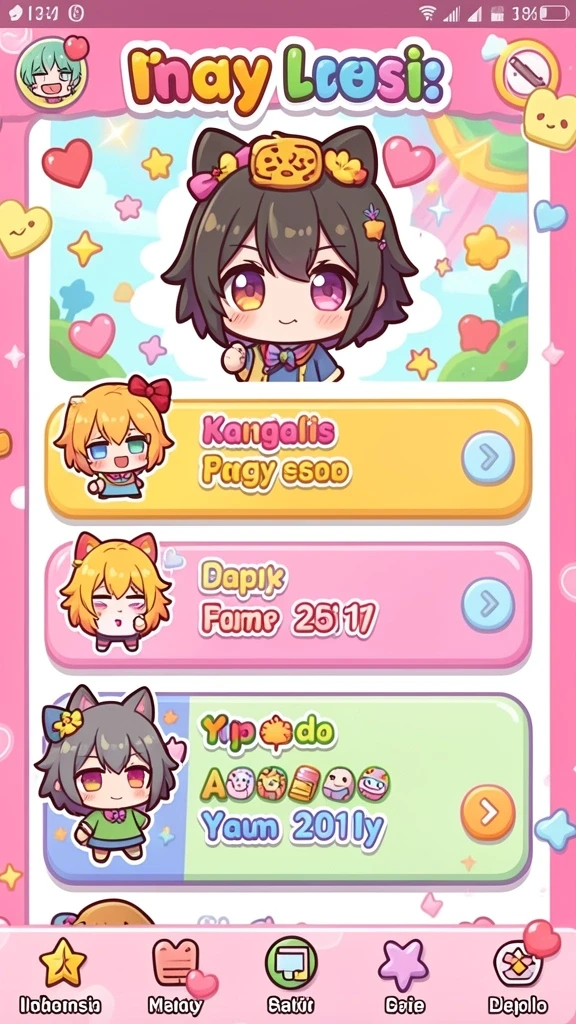Open the featured cat-girl banner
The image size is (576, 1024).
pyautogui.click(x=289, y=249)
